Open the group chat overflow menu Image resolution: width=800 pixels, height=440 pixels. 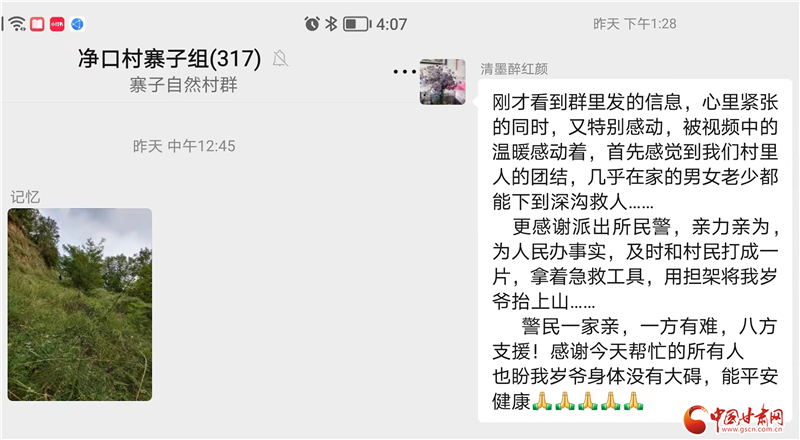404,71
